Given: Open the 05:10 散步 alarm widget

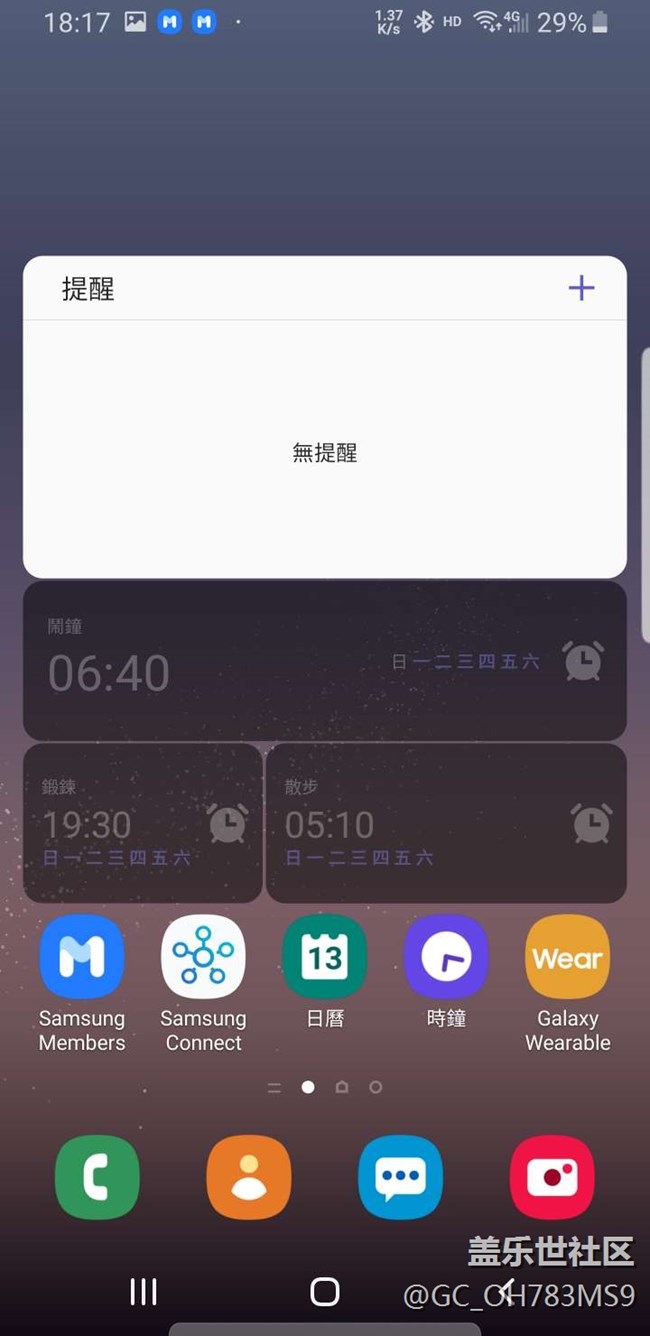Looking at the screenshot, I should click(446, 823).
